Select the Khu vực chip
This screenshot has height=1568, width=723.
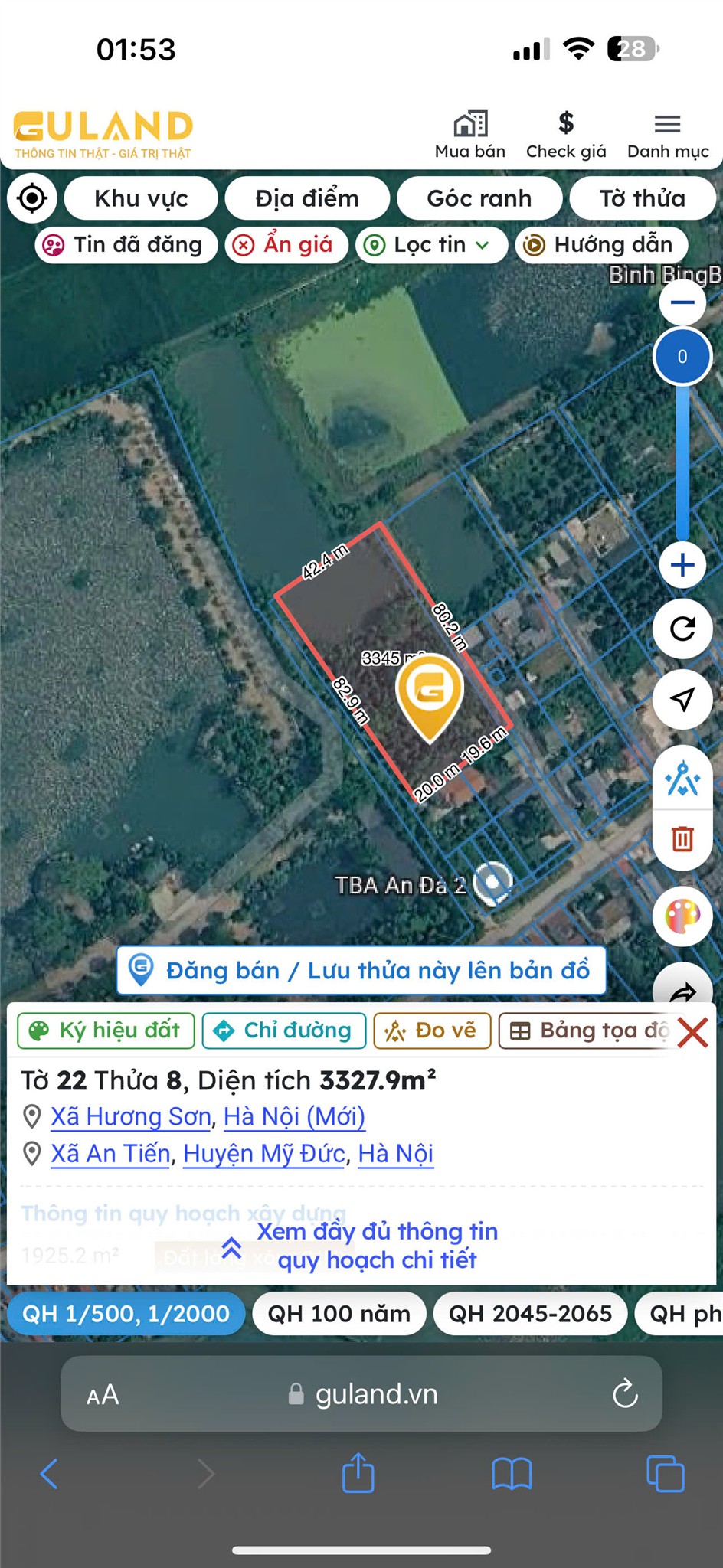click(x=141, y=198)
